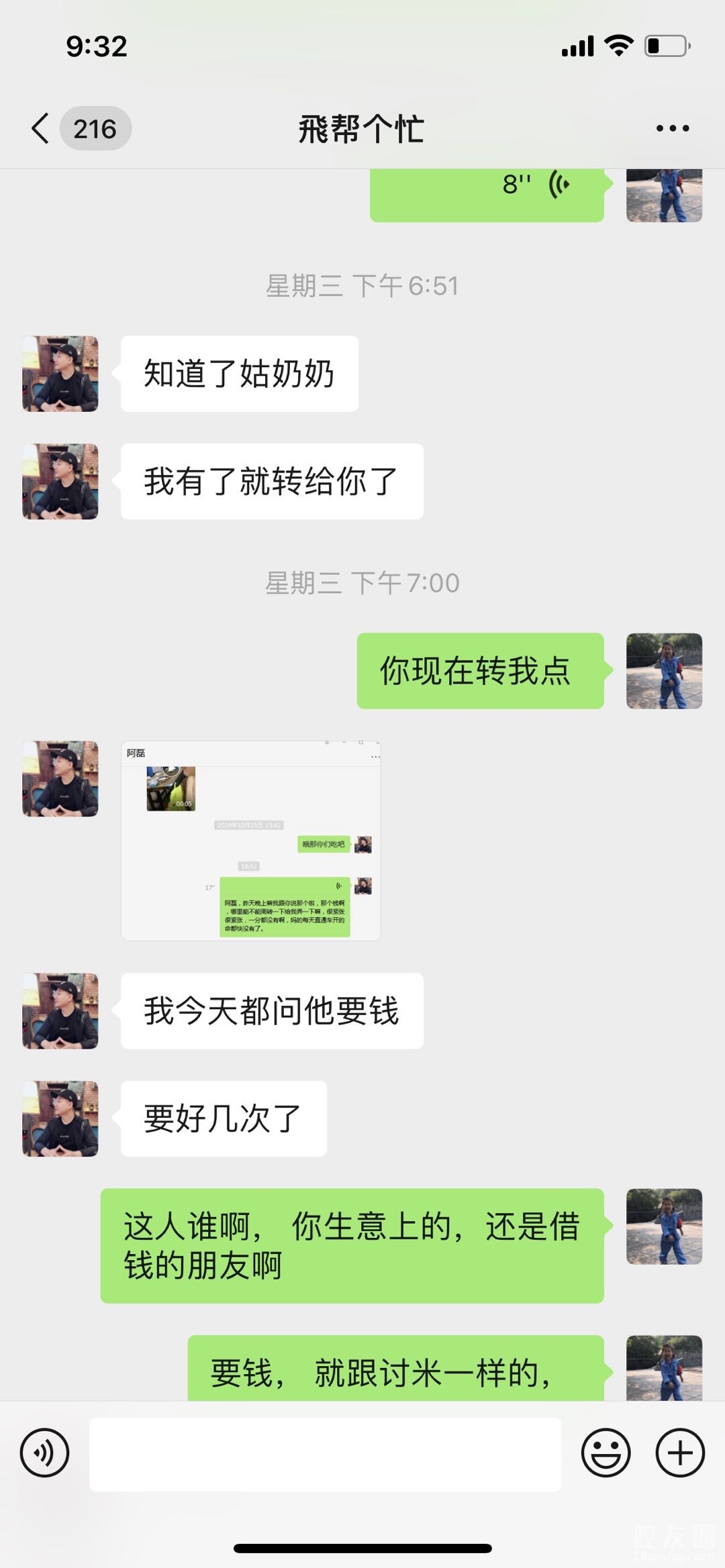Go back to the chat list
The height and width of the screenshot is (1568, 725).
(42, 128)
